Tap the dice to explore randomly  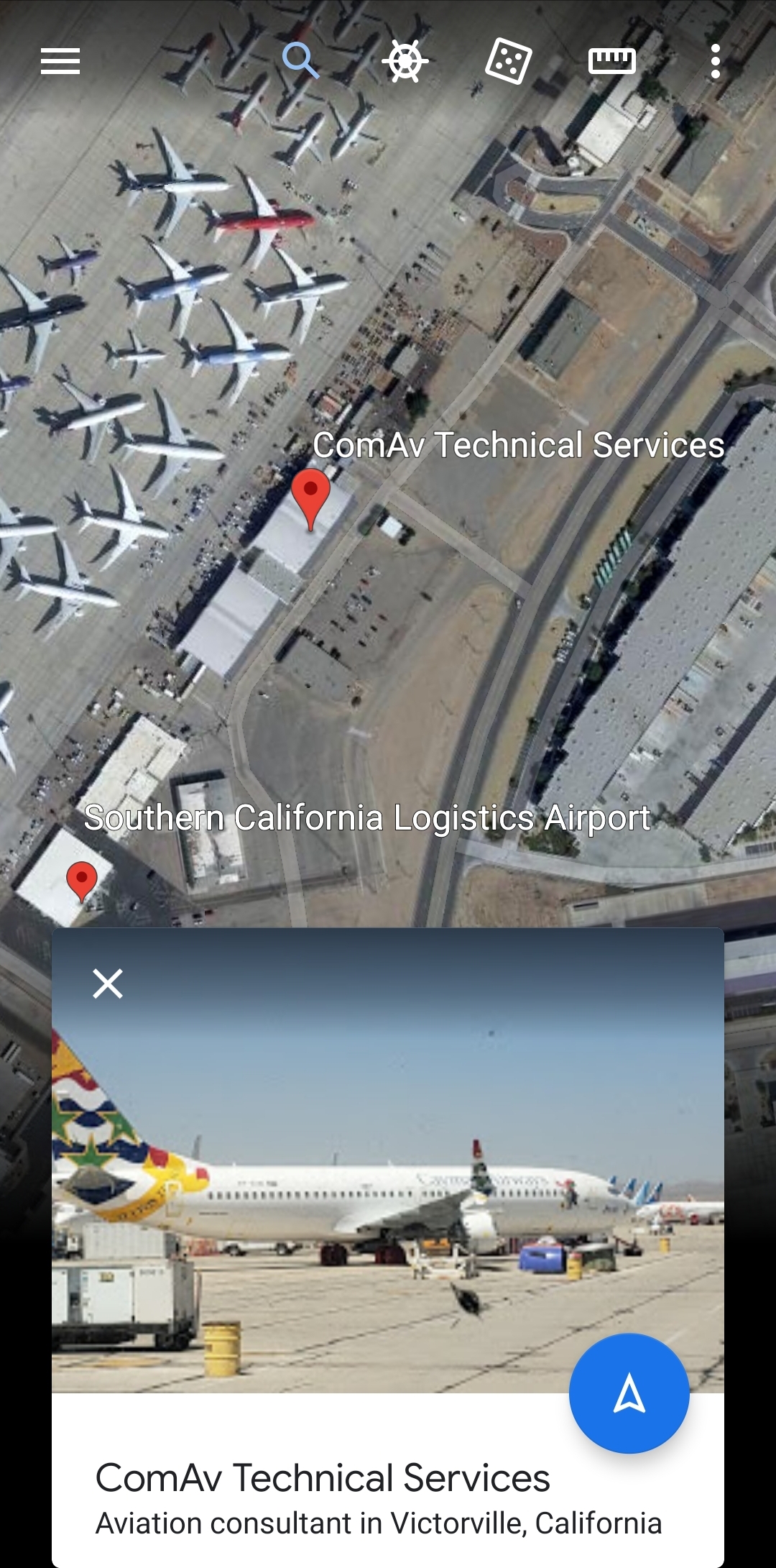pyautogui.click(x=509, y=61)
